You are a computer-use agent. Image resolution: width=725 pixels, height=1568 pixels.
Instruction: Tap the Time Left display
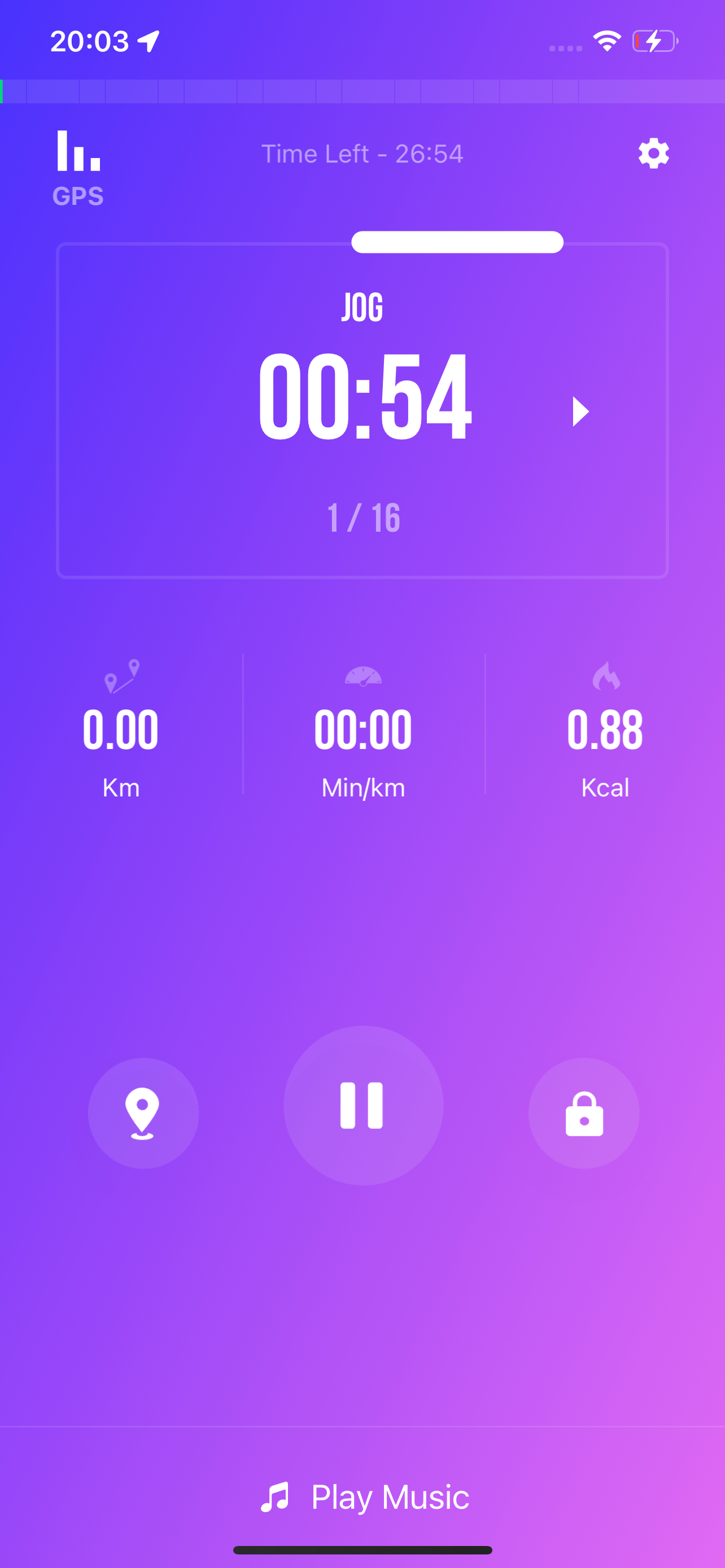tap(363, 153)
